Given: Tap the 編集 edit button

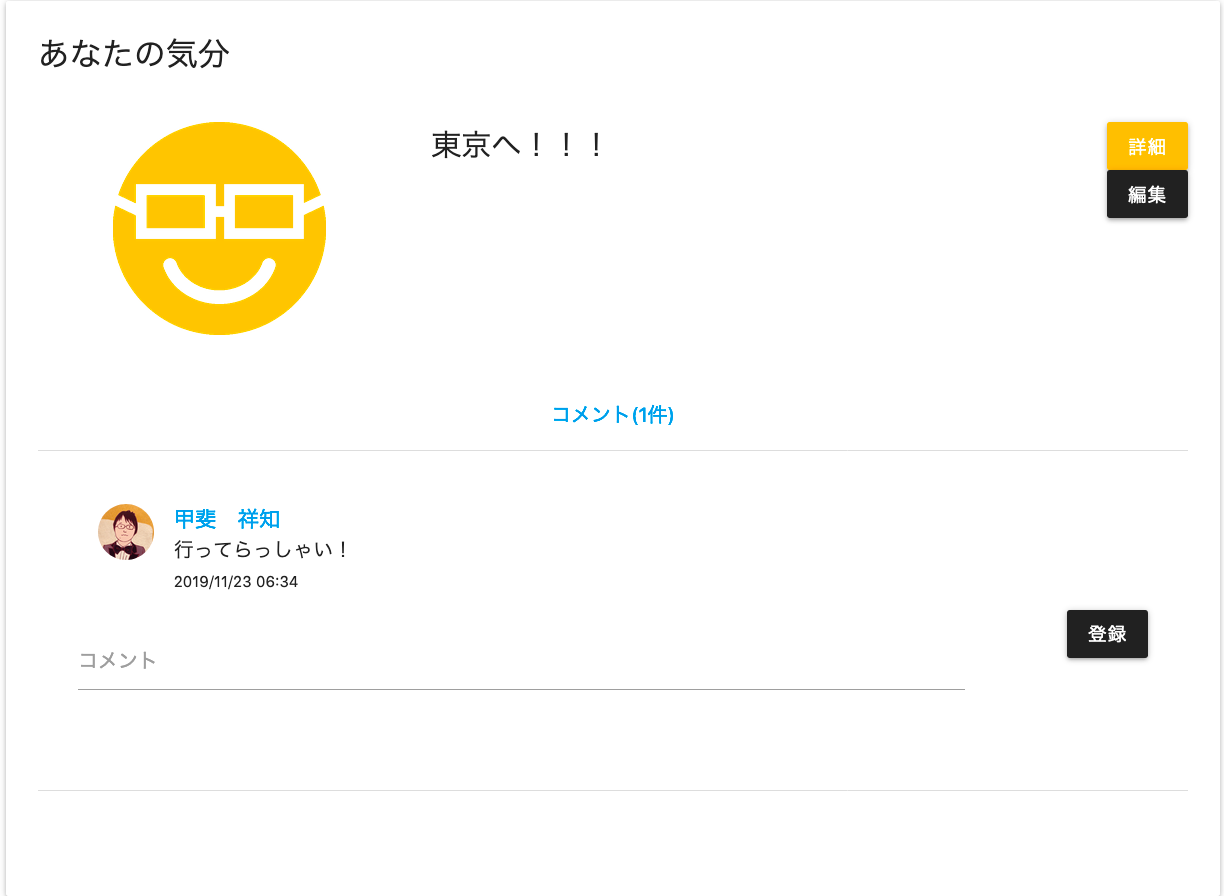Looking at the screenshot, I should 1146,194.
